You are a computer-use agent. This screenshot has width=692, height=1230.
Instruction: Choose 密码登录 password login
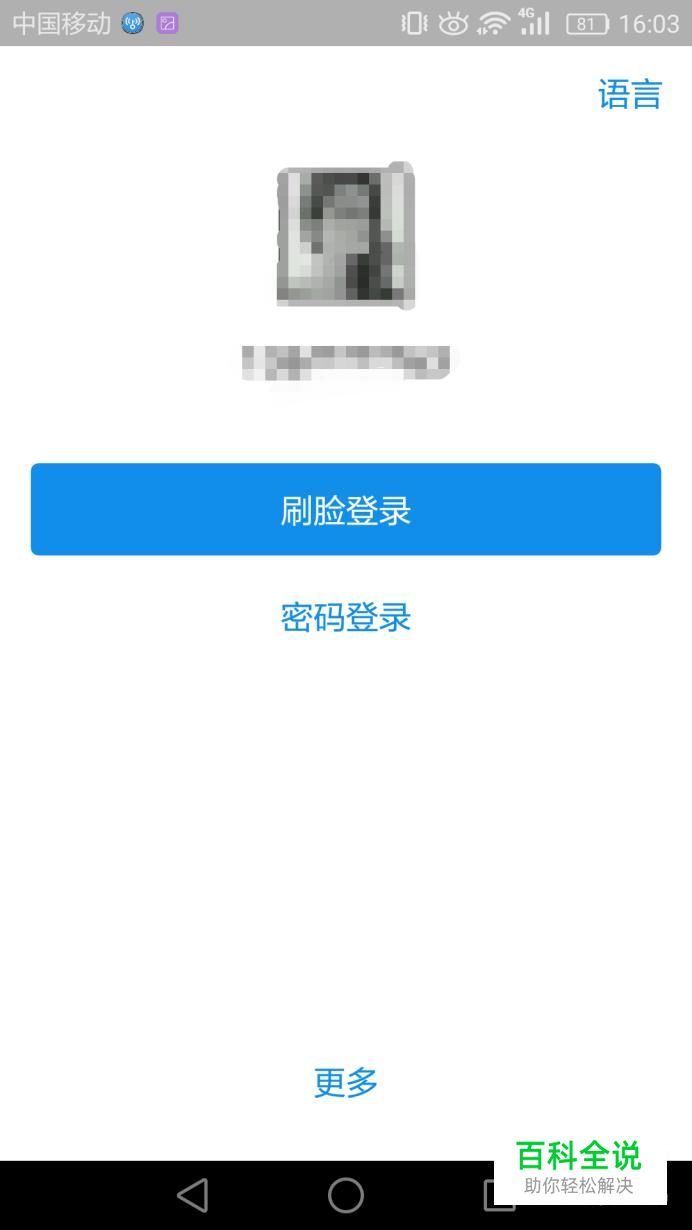coord(346,617)
